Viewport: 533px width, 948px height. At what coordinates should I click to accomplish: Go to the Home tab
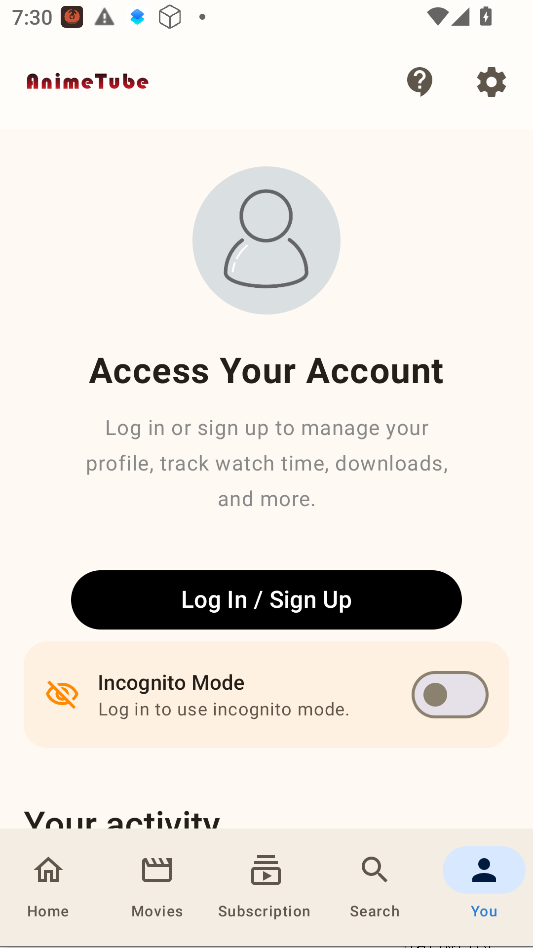[48, 886]
